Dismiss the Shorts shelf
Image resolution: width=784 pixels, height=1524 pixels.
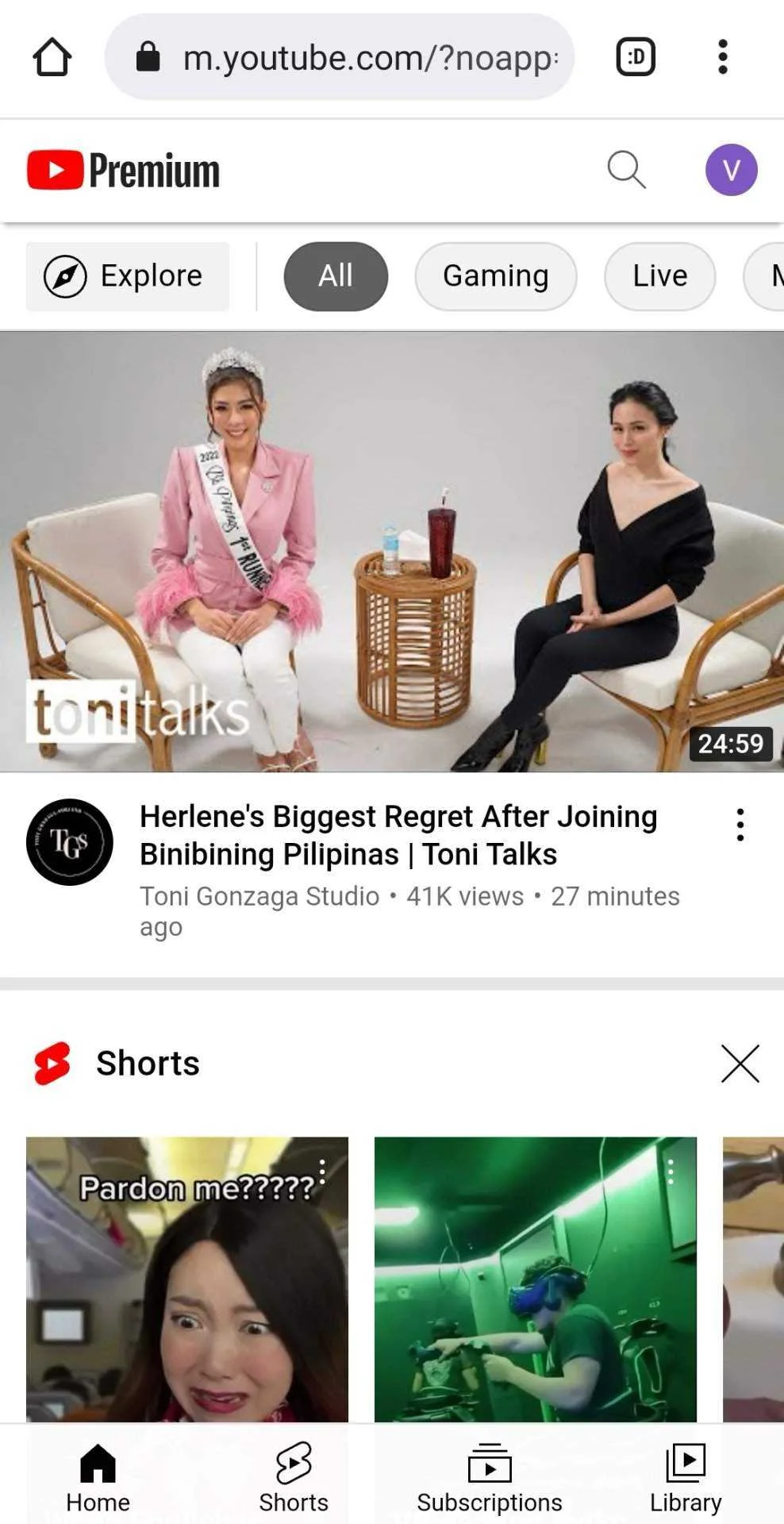pyautogui.click(x=740, y=1064)
